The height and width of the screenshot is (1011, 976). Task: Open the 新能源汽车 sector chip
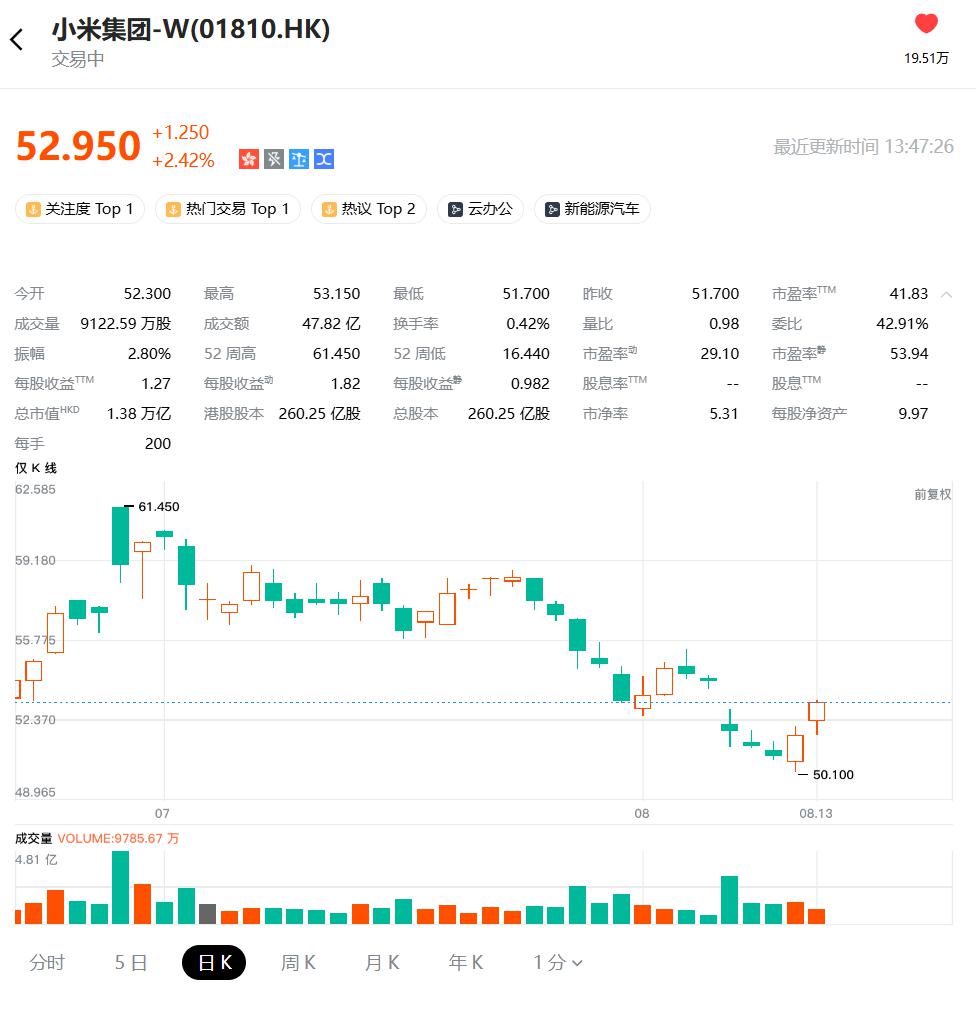(x=592, y=209)
